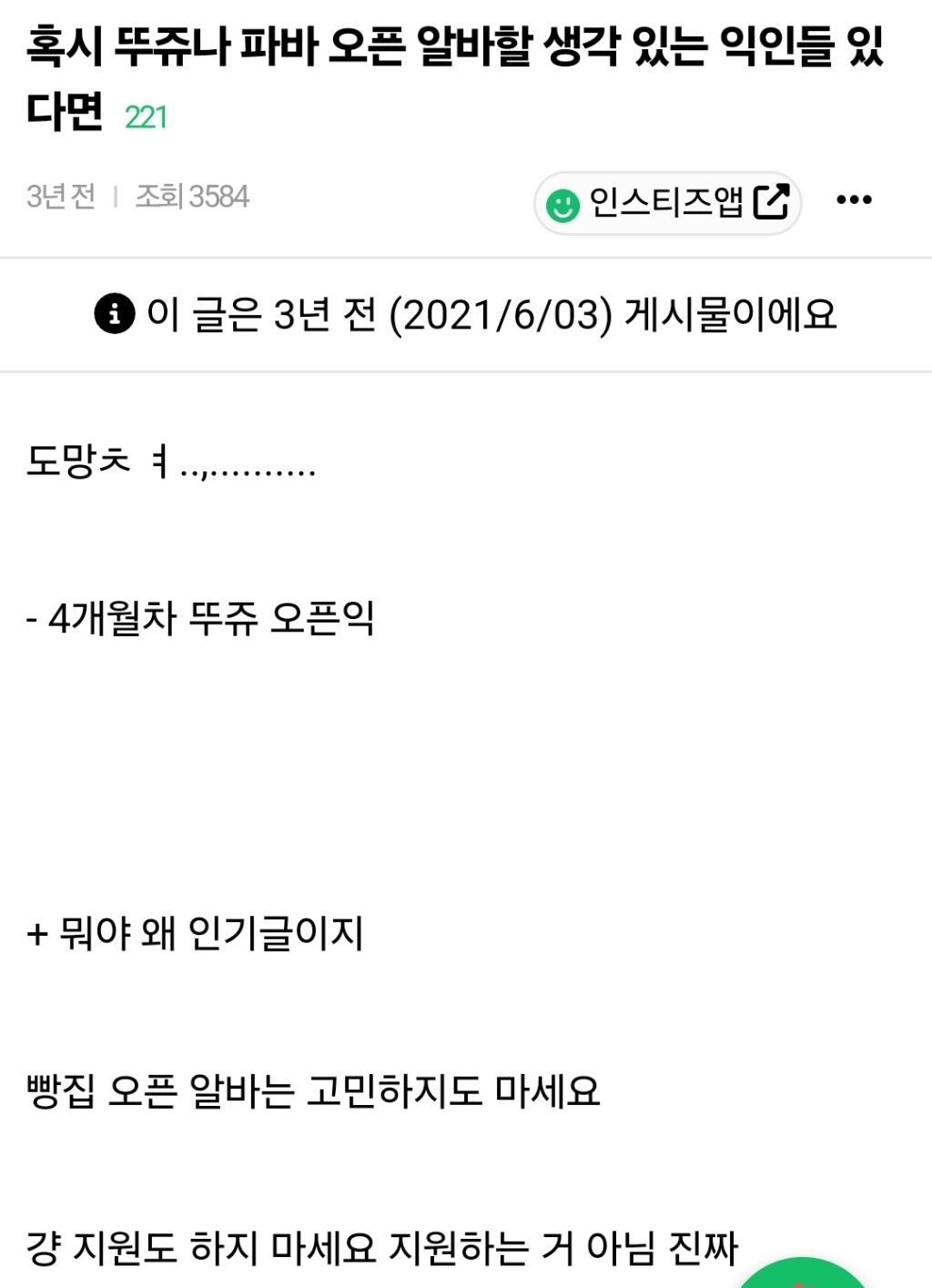Click the 3년 전 timestamp label
This screenshot has width=932, height=1288.
click(58, 194)
